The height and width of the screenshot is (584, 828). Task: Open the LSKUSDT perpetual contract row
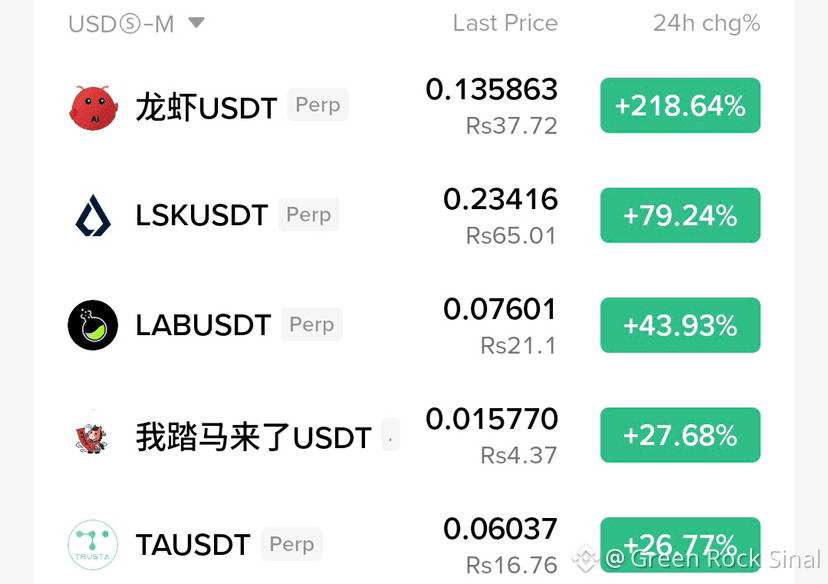click(414, 216)
